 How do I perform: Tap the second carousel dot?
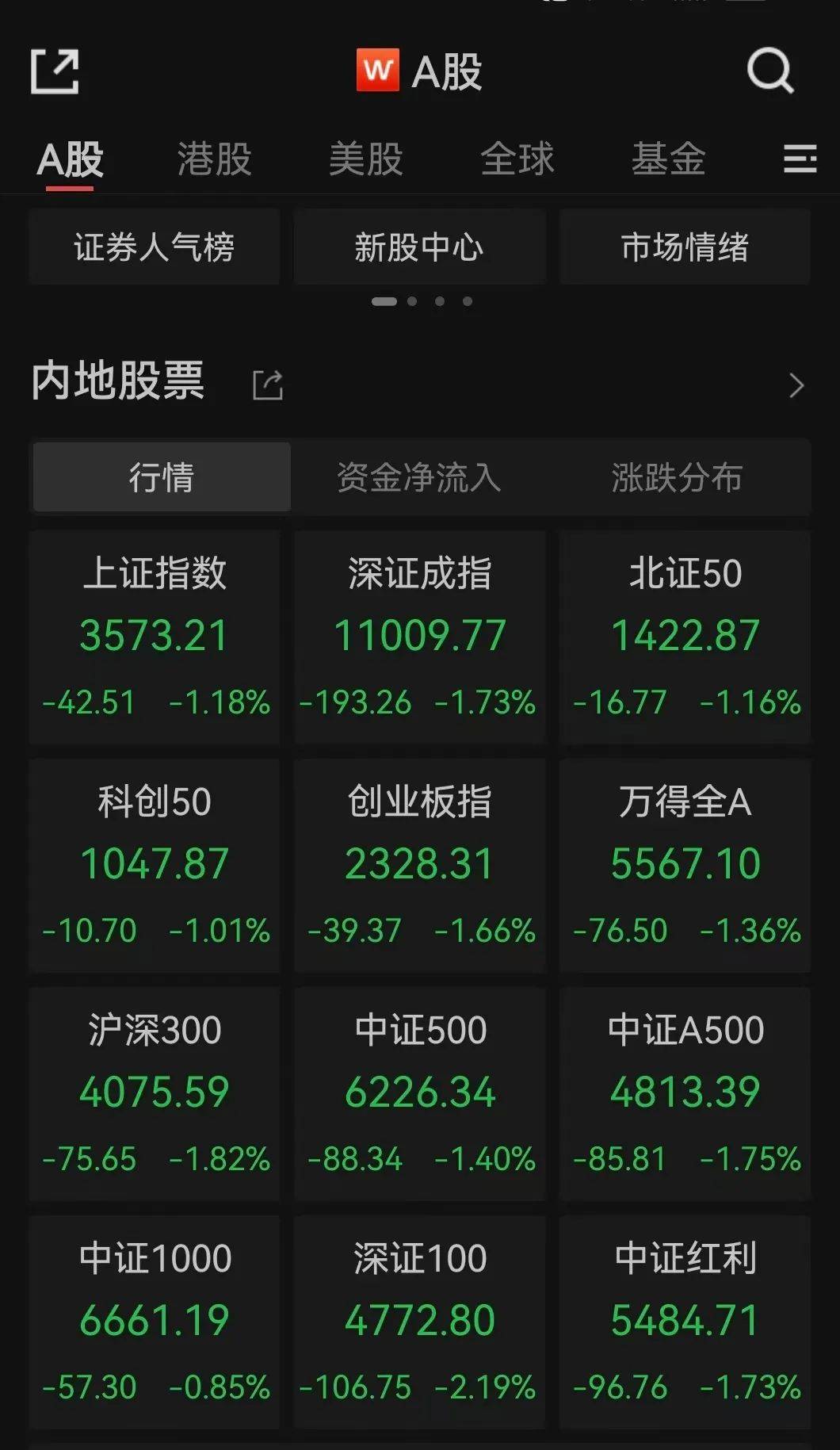coord(412,301)
